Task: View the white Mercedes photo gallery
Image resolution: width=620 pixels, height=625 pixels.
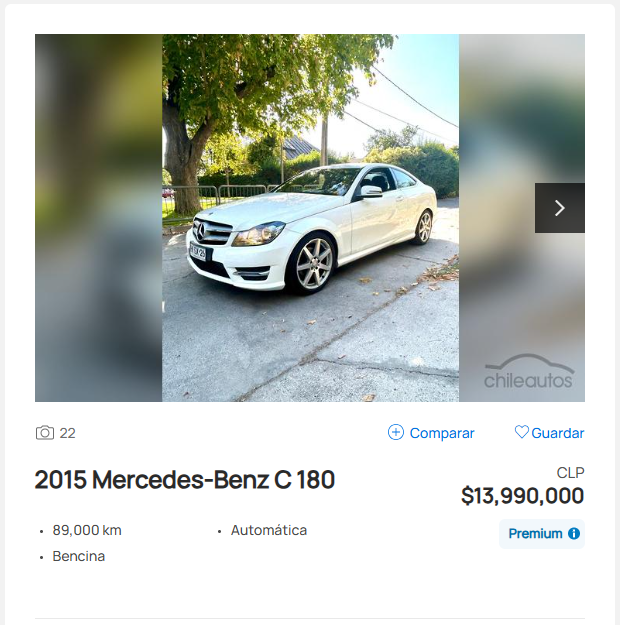Action: point(310,218)
